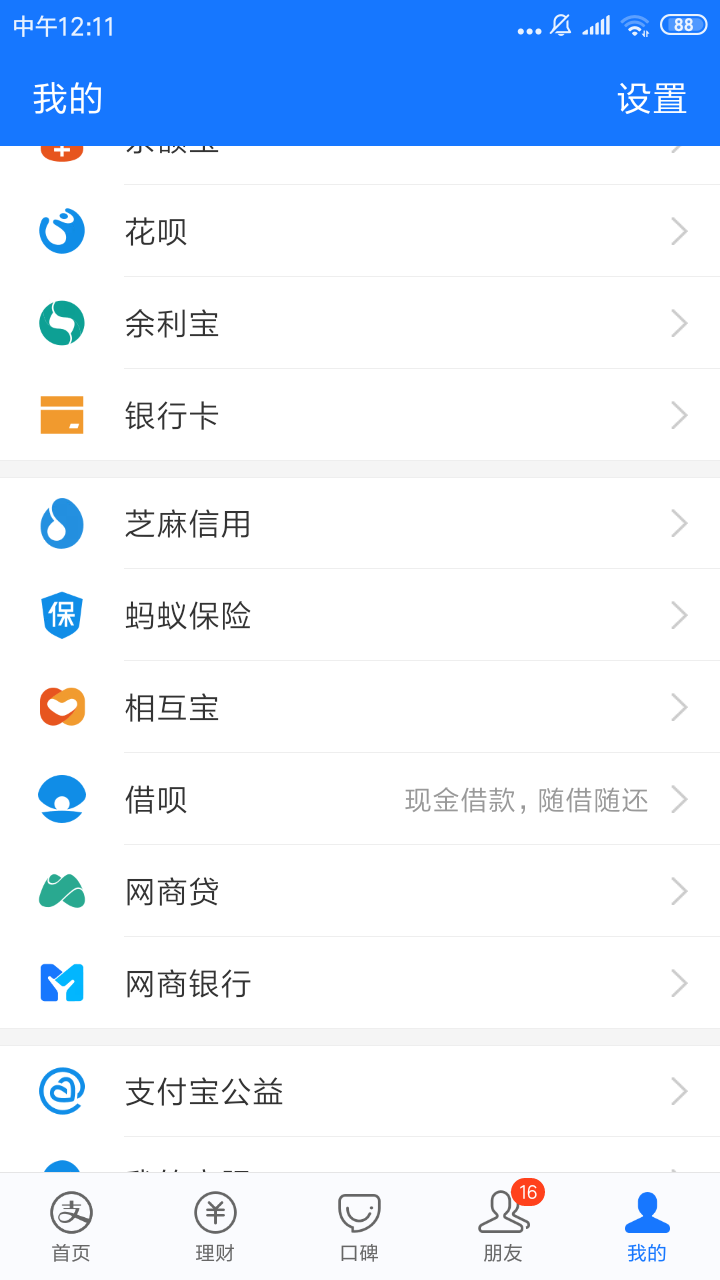Open 芝麻信用 credit score
This screenshot has height=1280, width=720.
click(360, 523)
